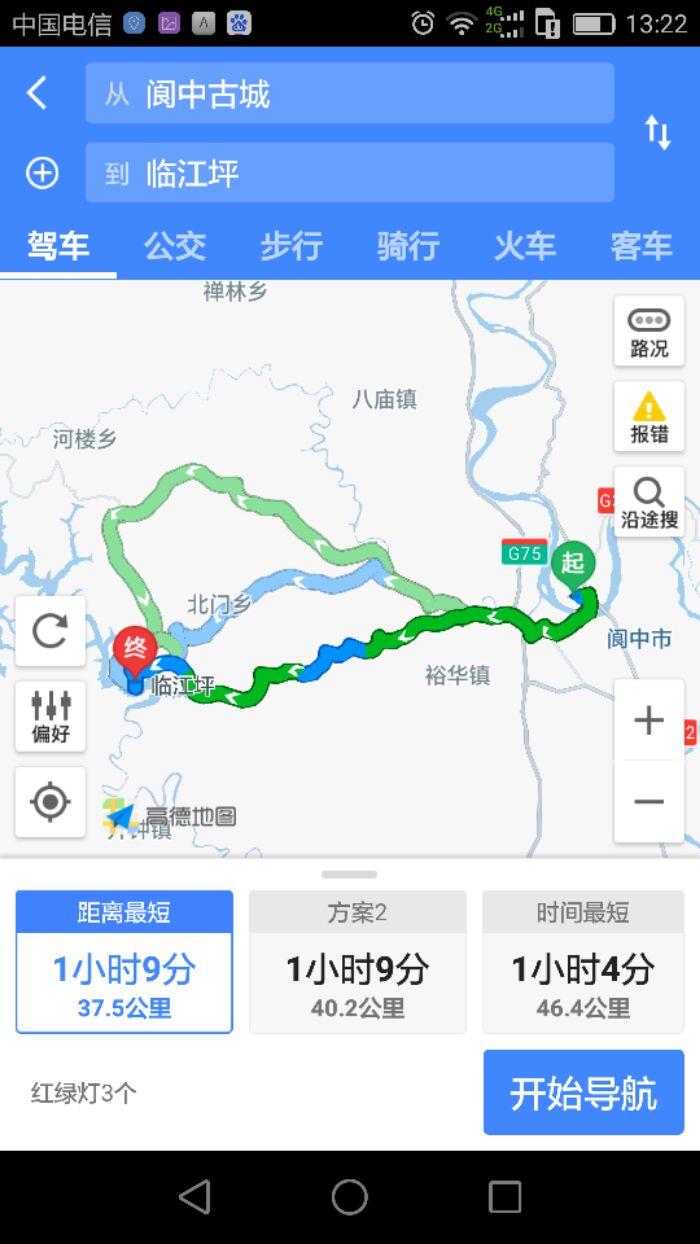Refresh the route plan
Screen dimensions: 700x1244
[x=50, y=631]
